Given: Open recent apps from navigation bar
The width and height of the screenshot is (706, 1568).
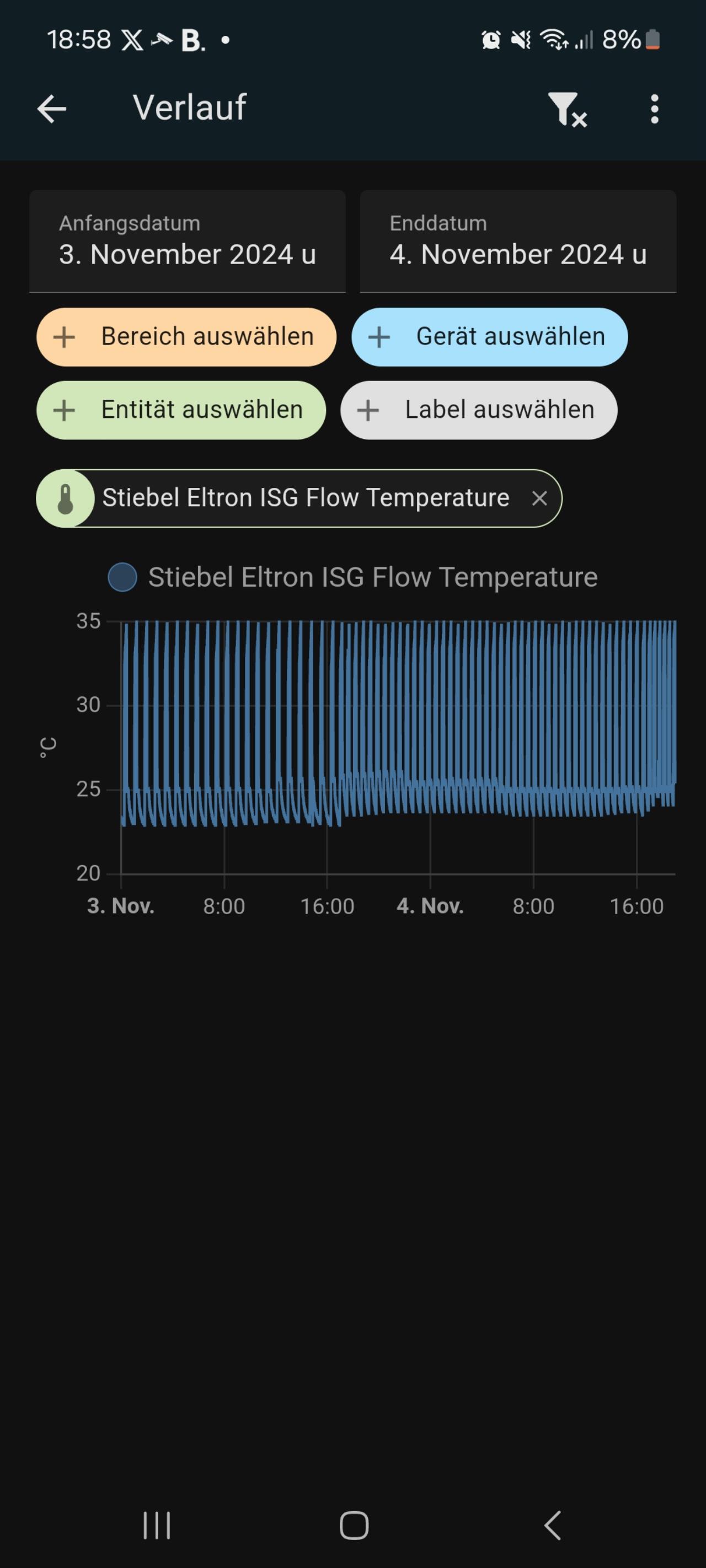Looking at the screenshot, I should tap(157, 1526).
